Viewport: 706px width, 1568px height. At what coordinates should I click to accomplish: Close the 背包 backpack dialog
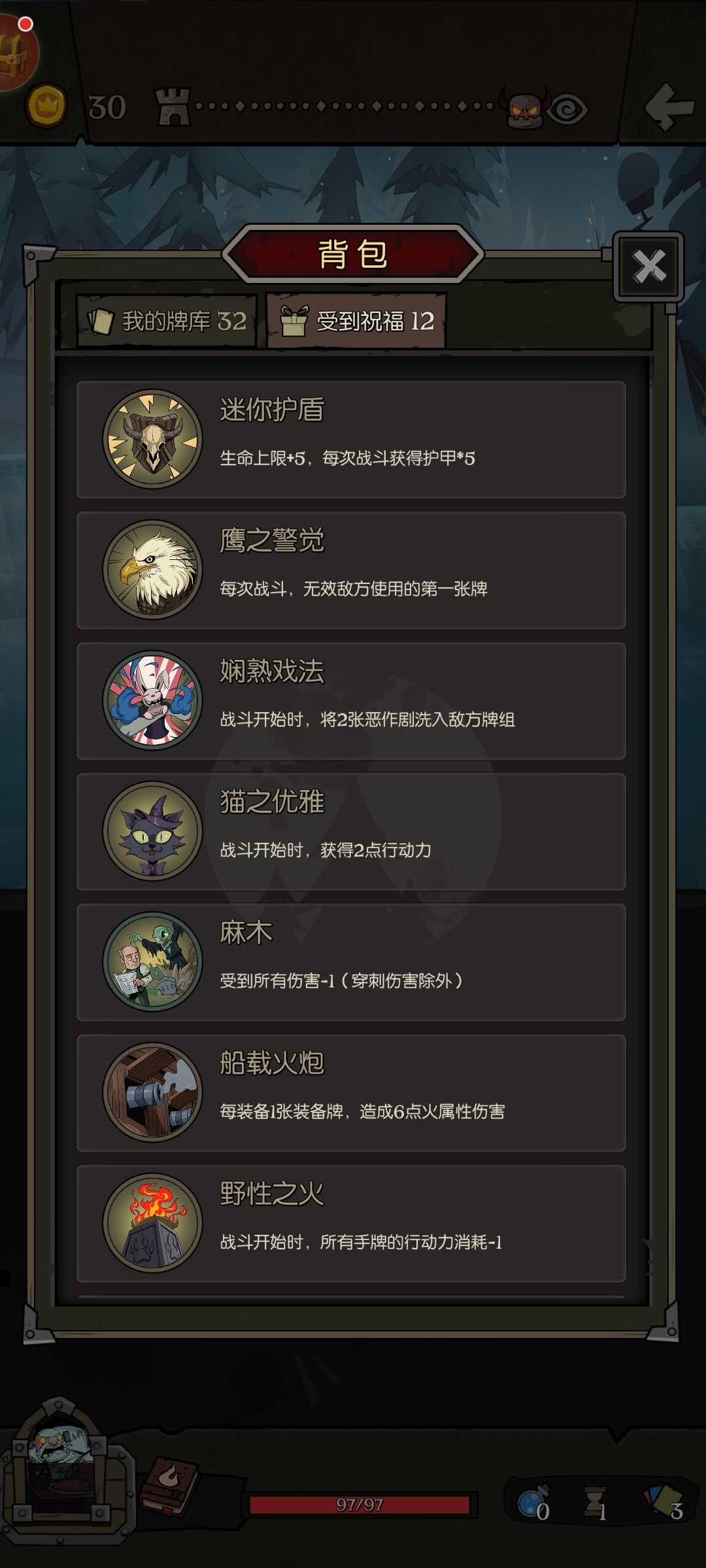[x=648, y=267]
